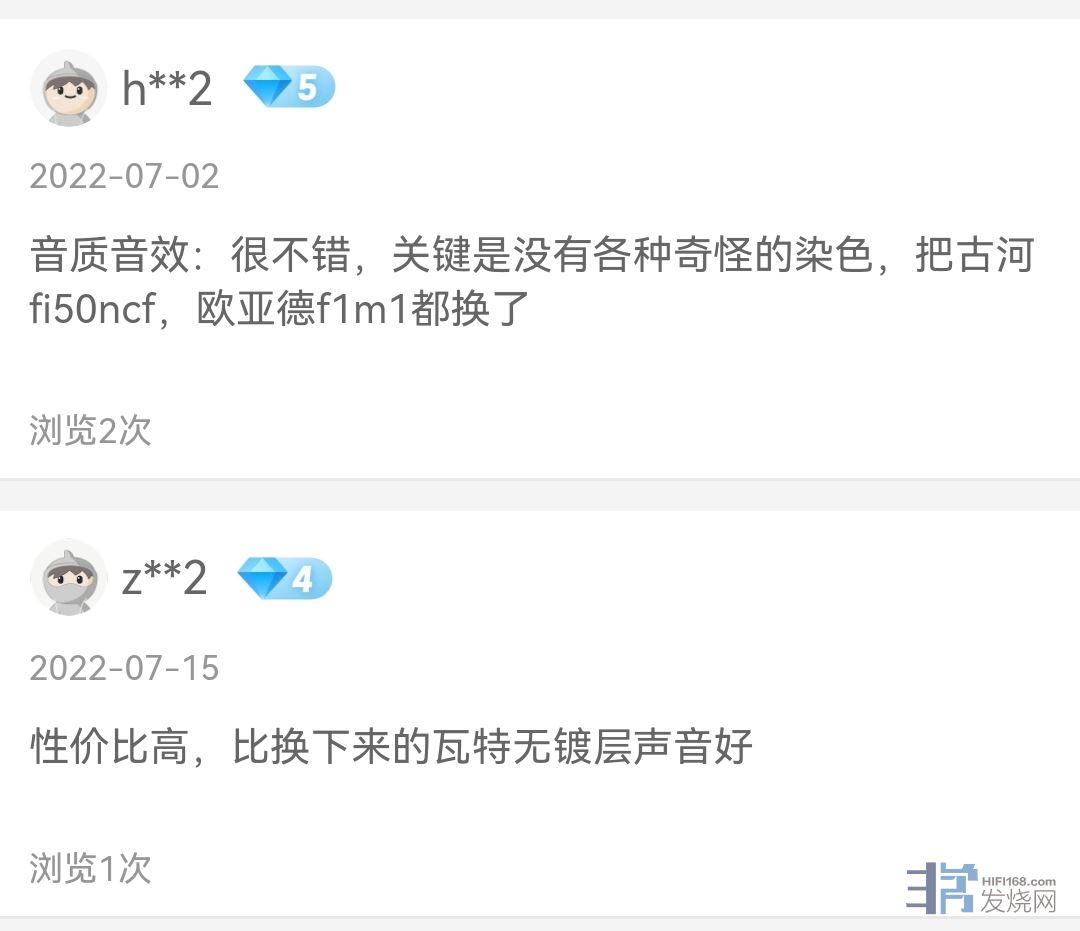Tap the avatar of user z**2

[x=69, y=578]
